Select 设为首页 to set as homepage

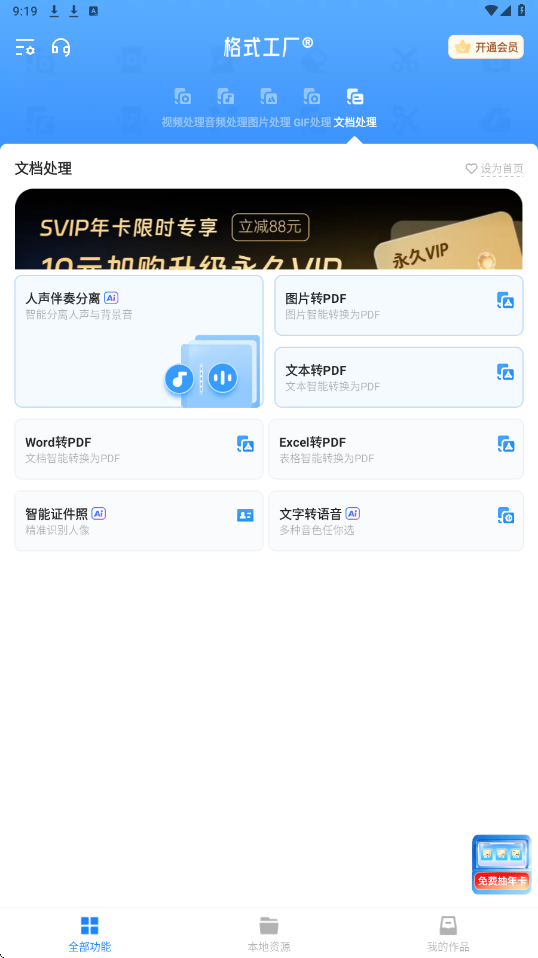click(x=495, y=169)
